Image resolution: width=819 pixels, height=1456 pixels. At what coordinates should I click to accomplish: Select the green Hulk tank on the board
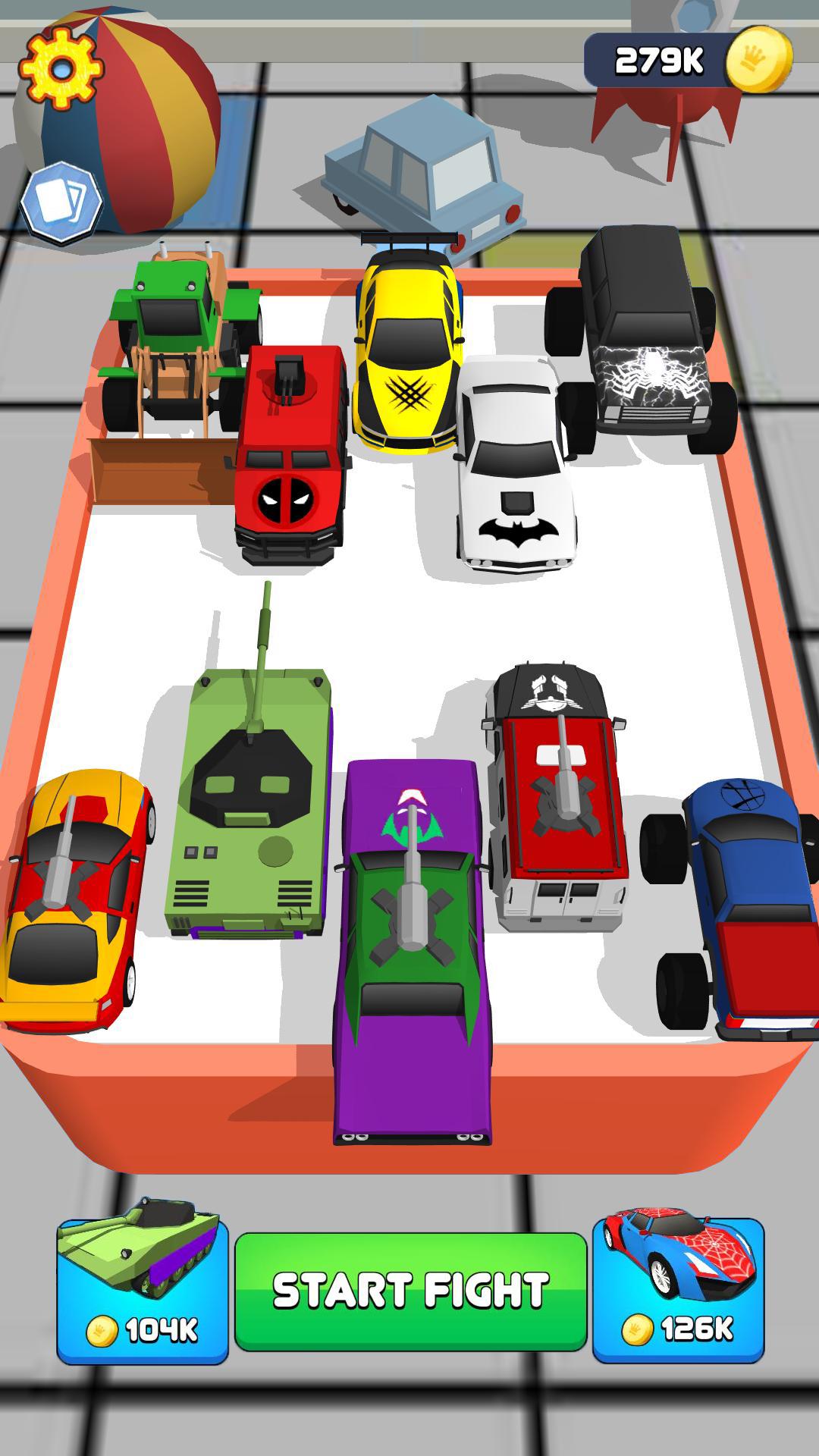coord(248,804)
